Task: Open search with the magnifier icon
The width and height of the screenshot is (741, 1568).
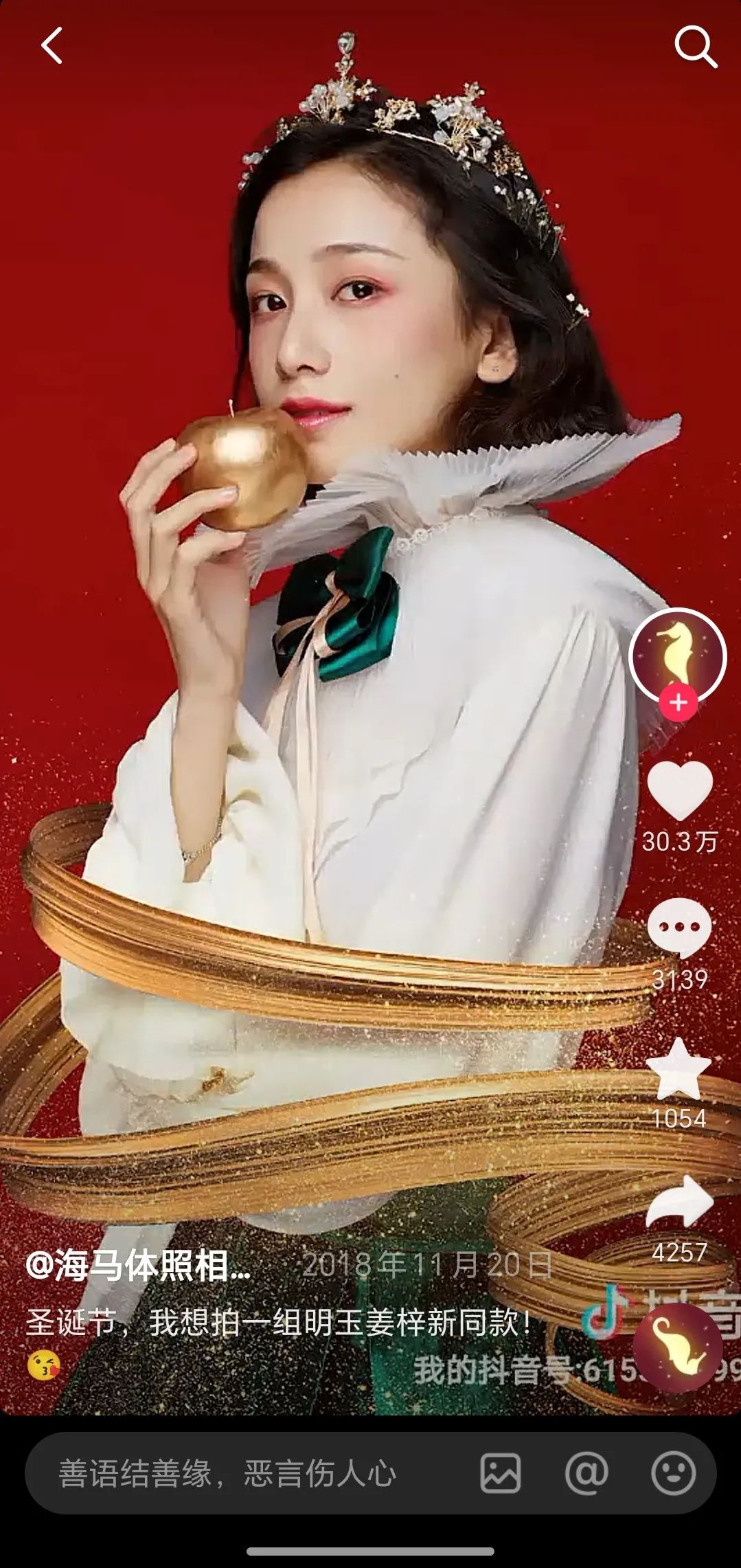Action: click(x=695, y=47)
